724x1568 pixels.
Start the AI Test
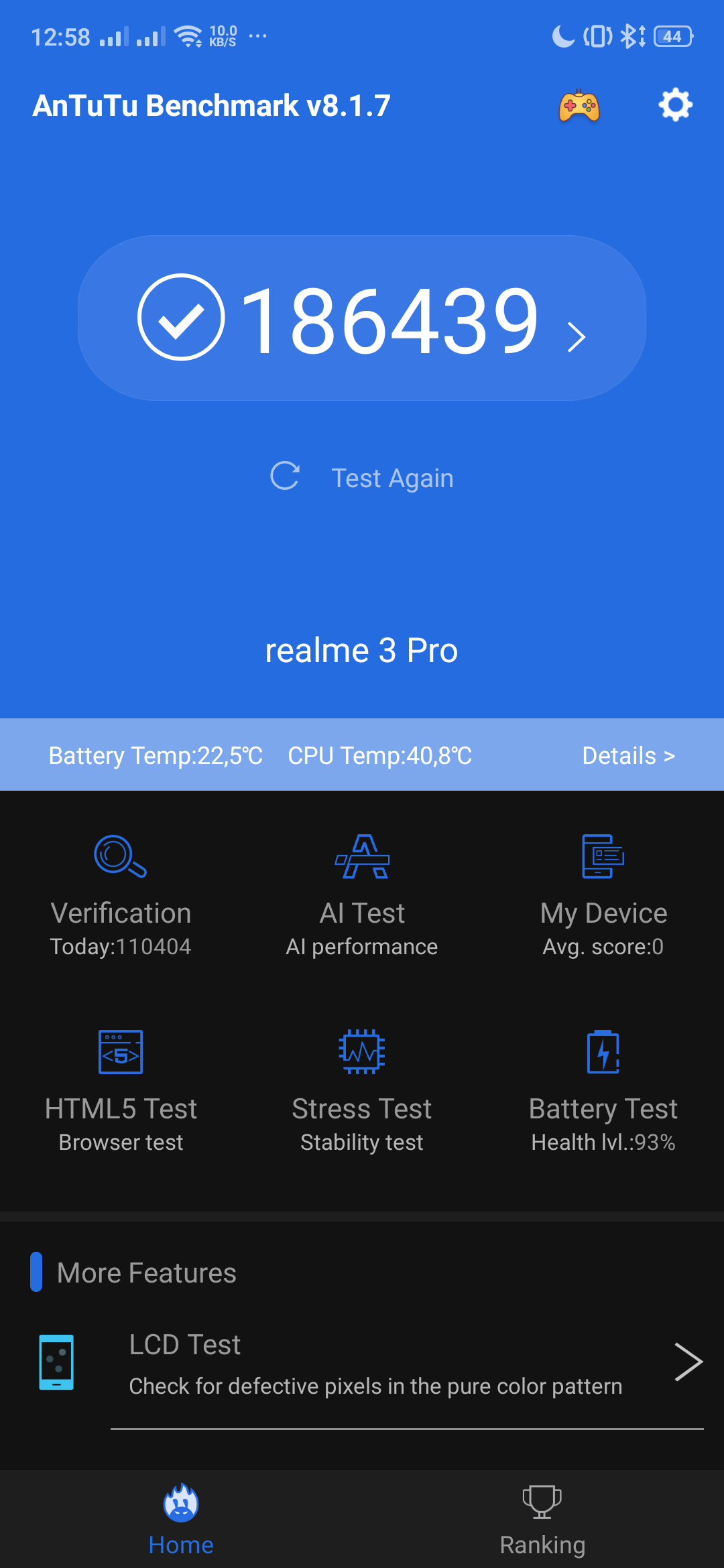click(x=362, y=896)
